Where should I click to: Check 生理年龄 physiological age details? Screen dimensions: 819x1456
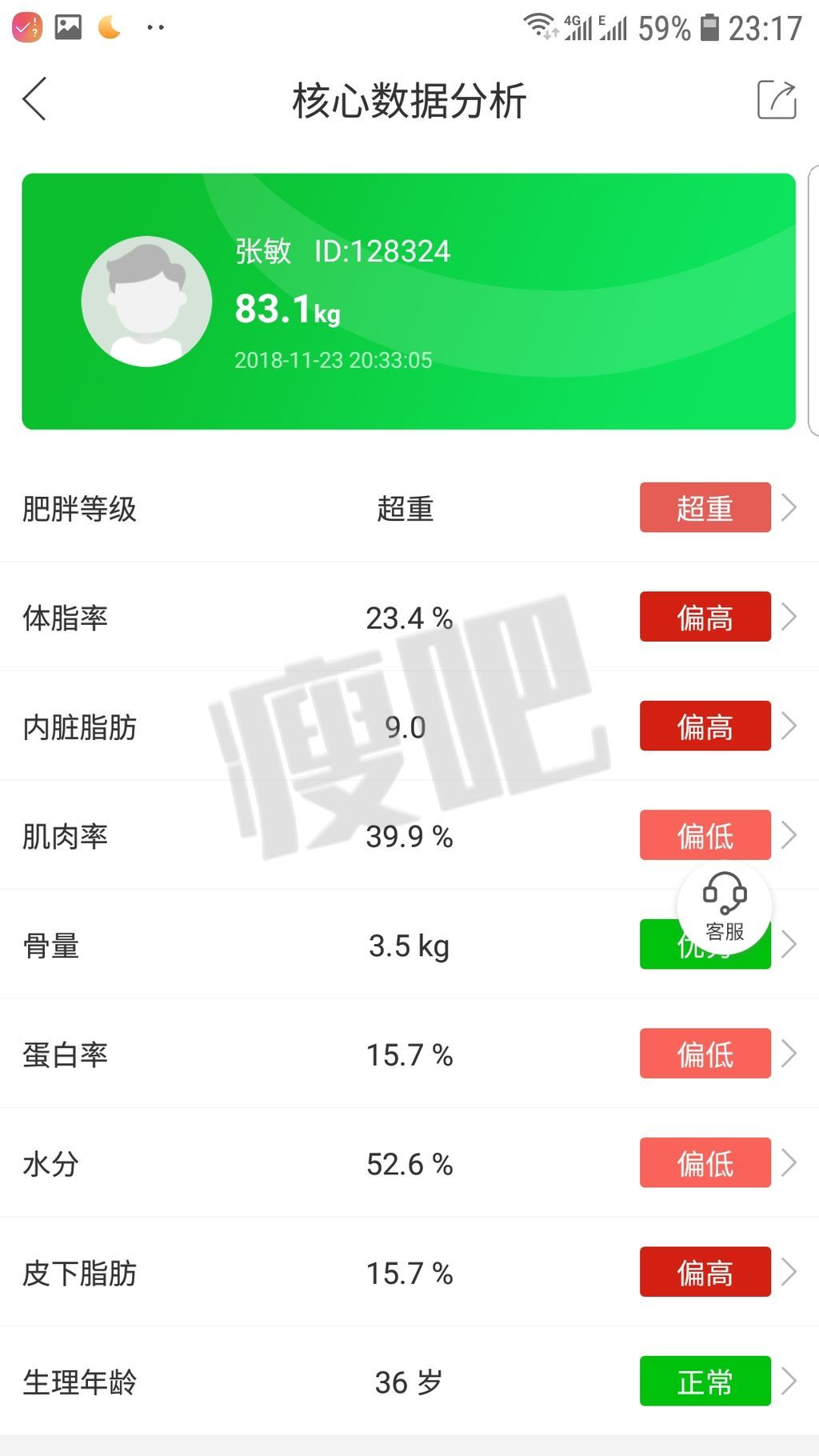[408, 1382]
